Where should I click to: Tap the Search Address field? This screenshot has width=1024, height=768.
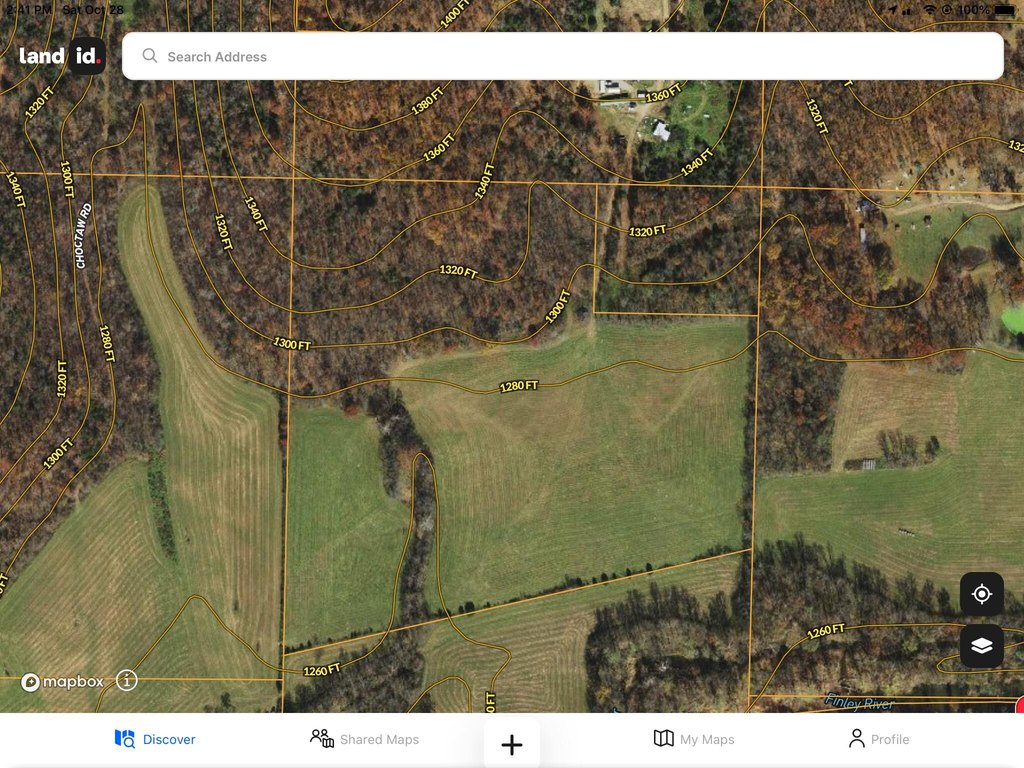[560, 57]
